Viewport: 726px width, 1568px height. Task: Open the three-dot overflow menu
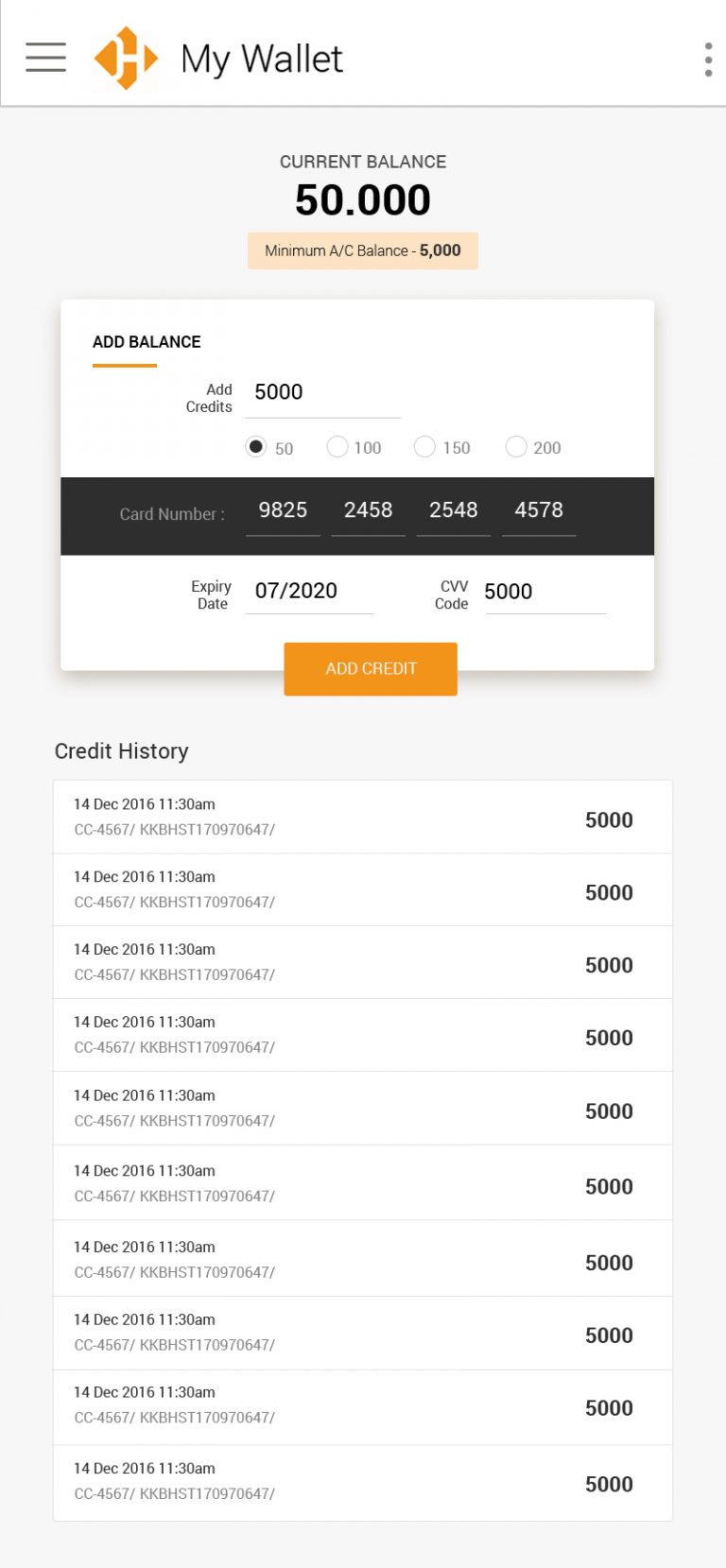click(x=708, y=60)
